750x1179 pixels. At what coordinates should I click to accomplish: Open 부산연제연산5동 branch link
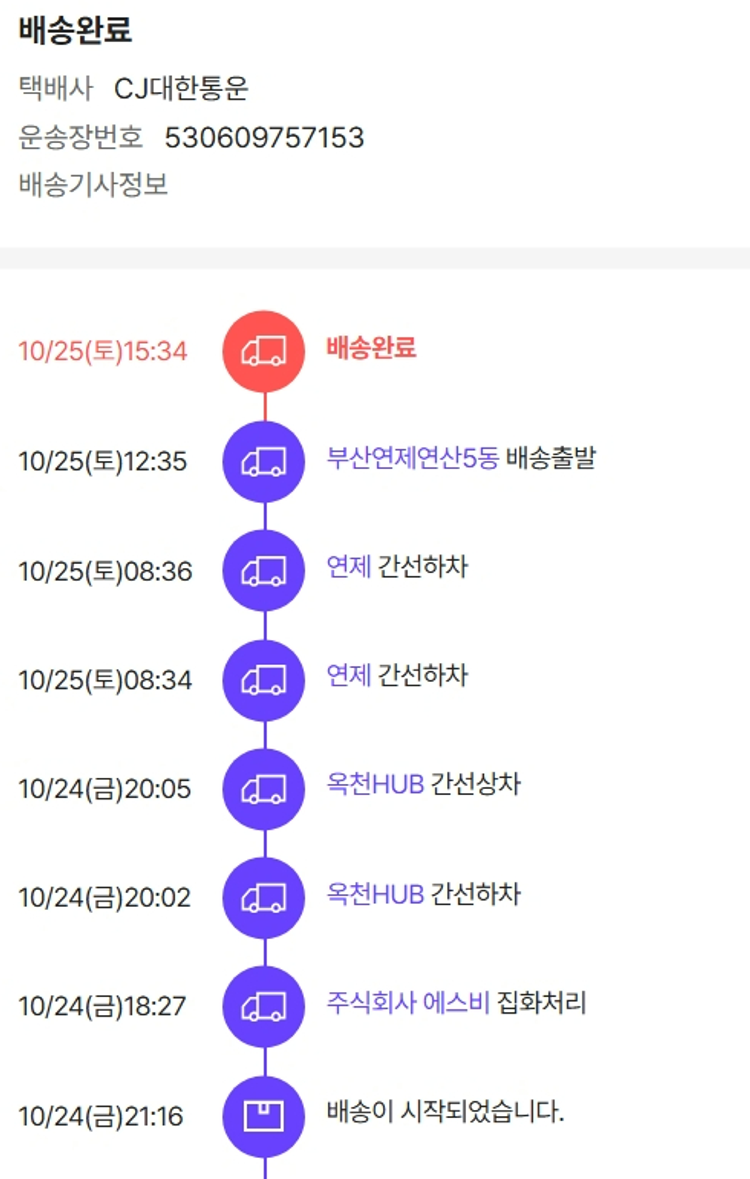coord(411,459)
